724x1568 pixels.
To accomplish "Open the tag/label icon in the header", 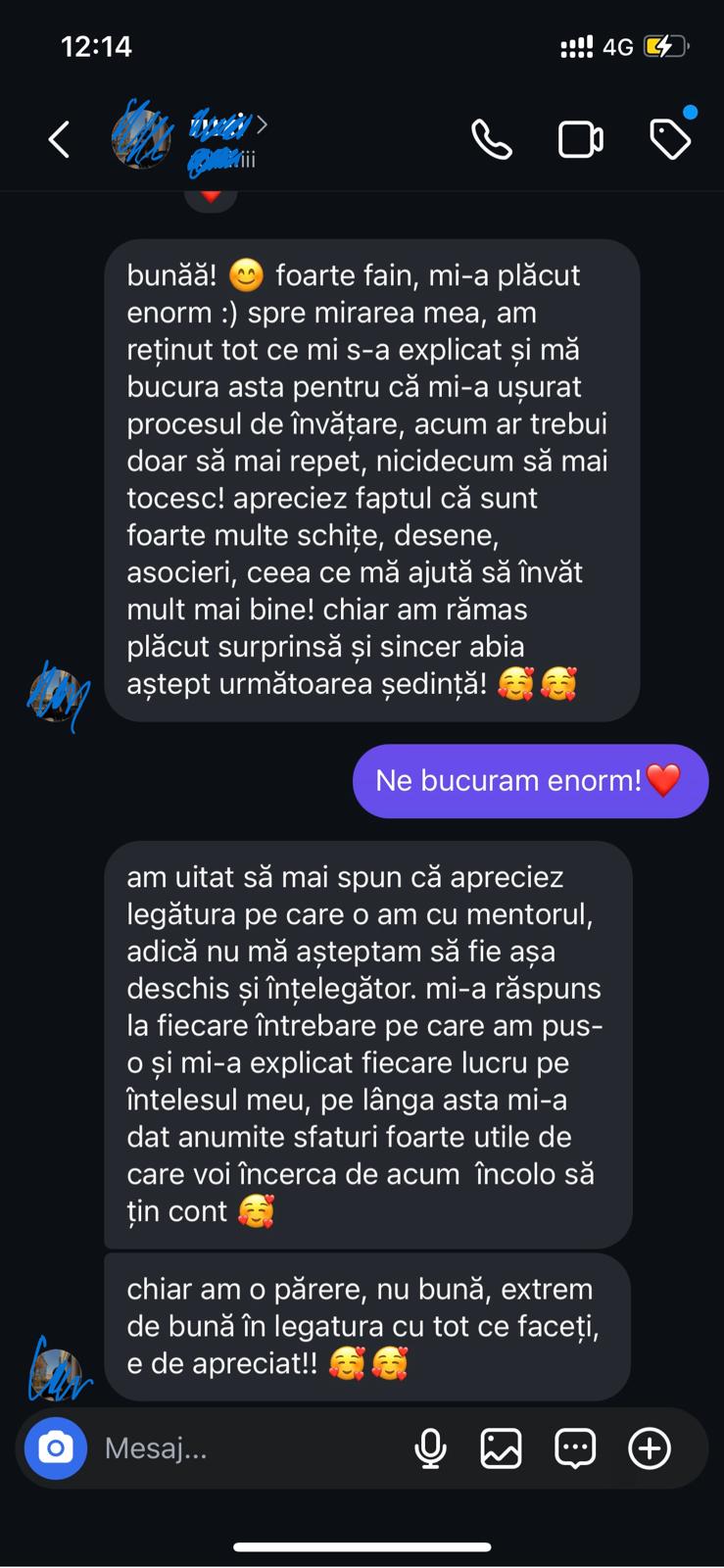I will 670,139.
